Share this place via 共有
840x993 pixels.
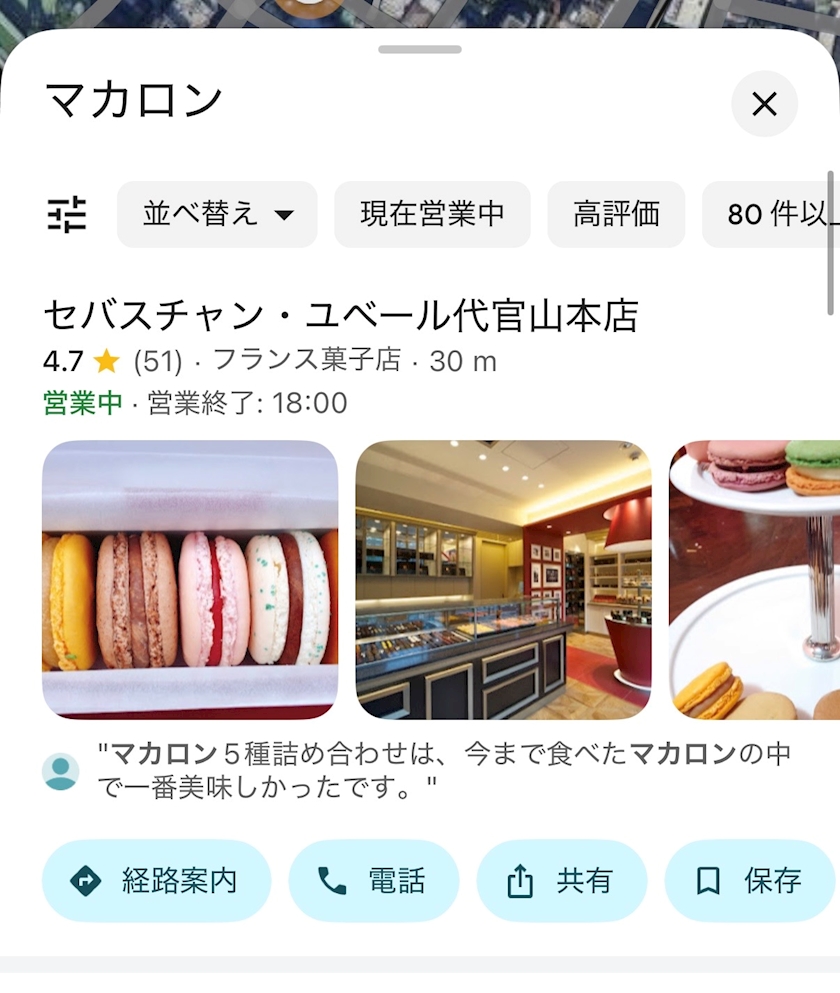click(561, 881)
